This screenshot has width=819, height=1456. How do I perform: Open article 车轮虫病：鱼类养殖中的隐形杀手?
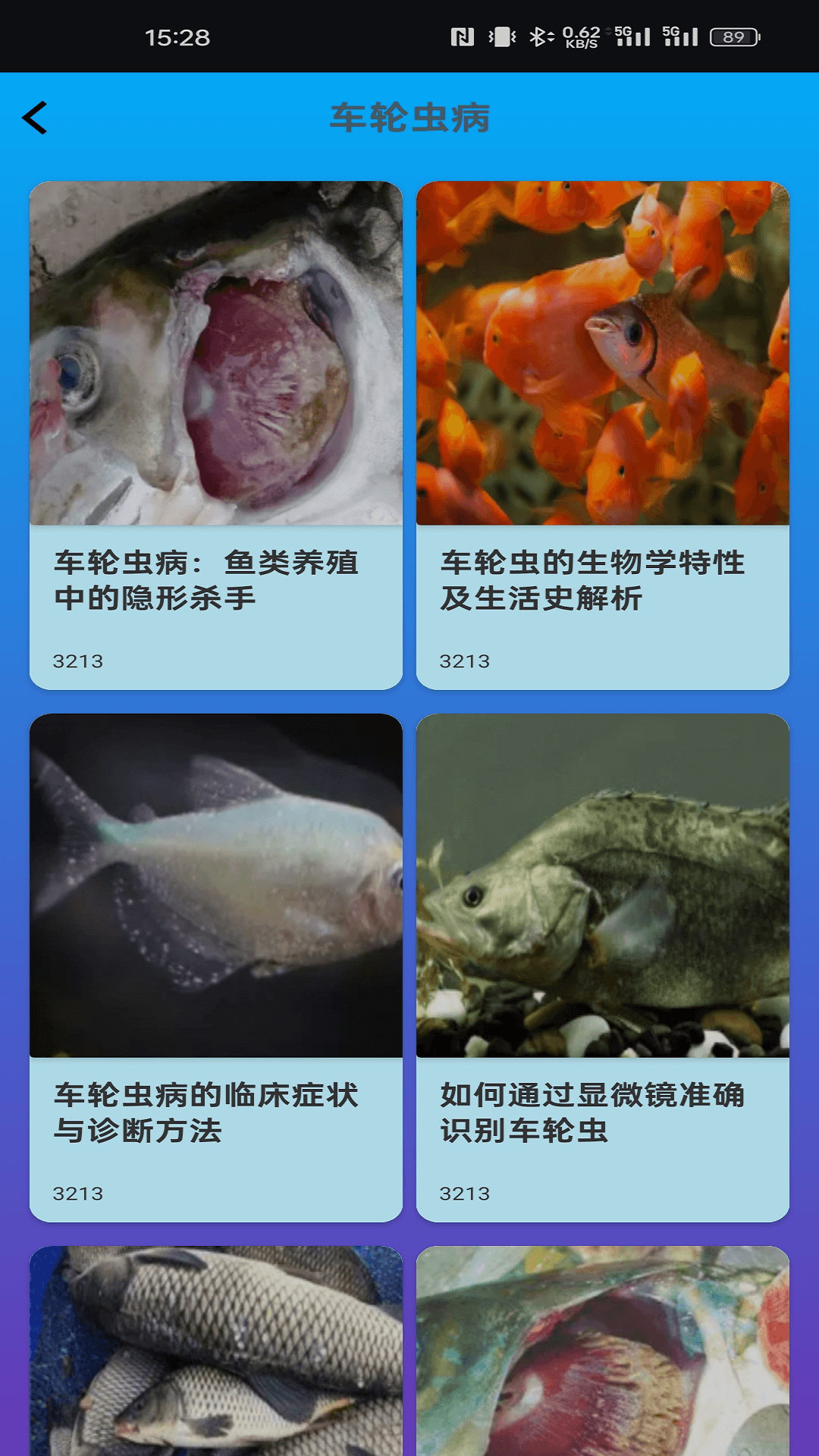[x=216, y=435]
